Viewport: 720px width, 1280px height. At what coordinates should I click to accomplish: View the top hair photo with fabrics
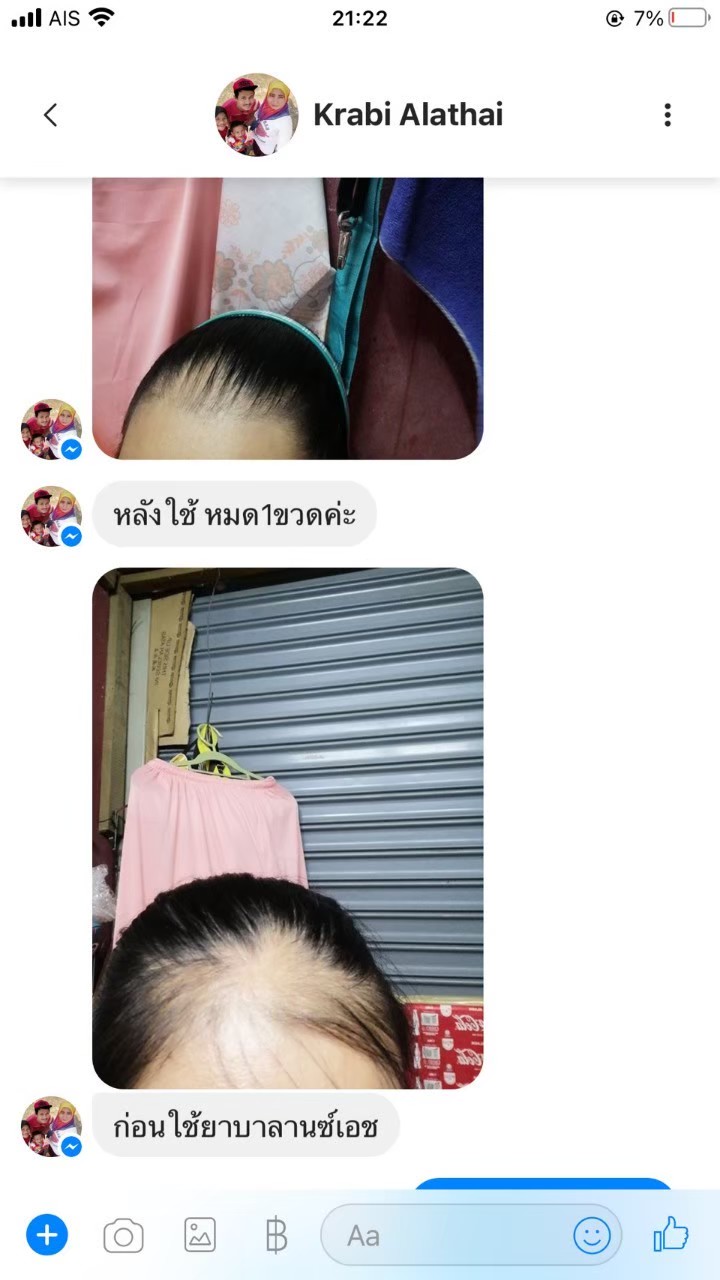coord(288,318)
